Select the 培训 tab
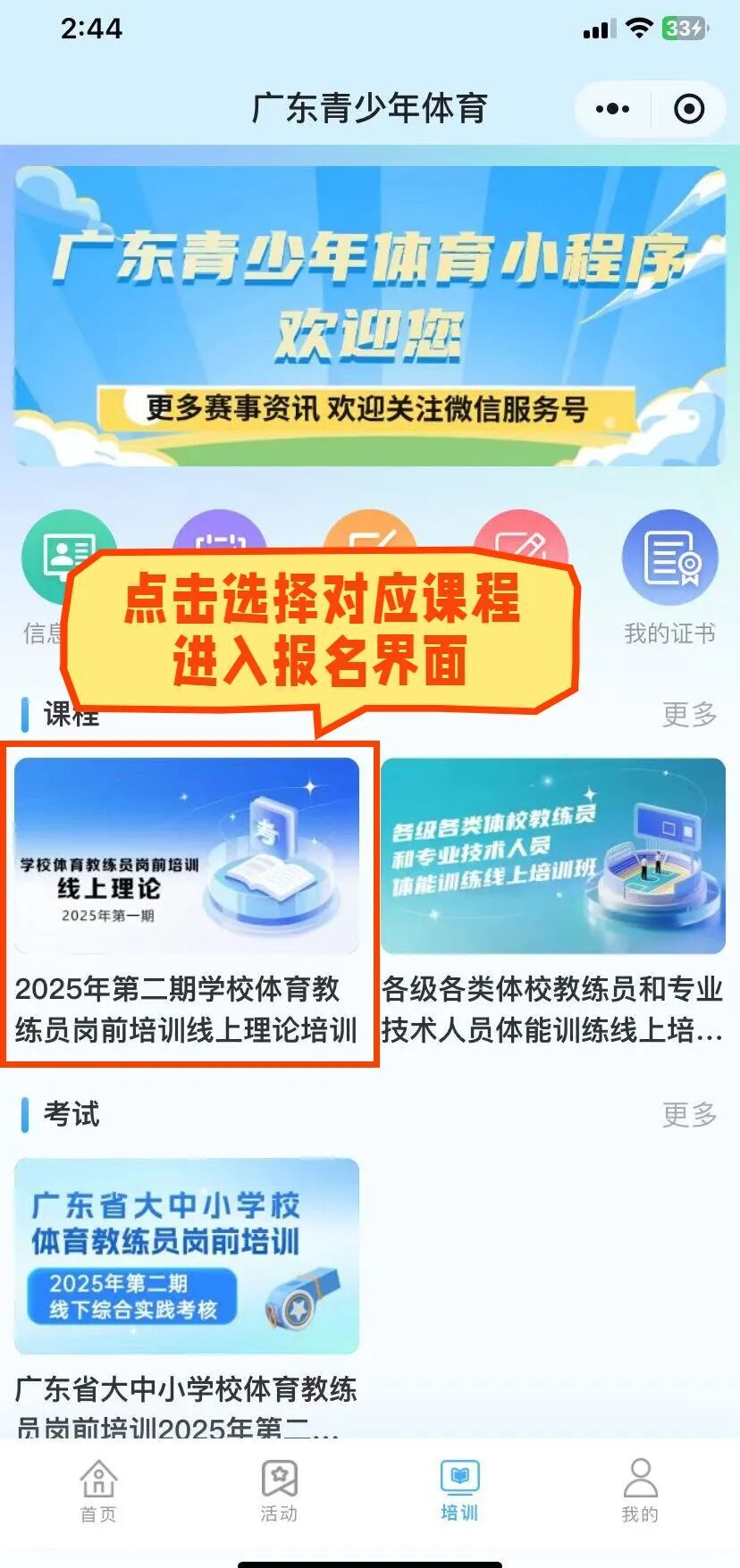This screenshot has height=1568, width=740. click(459, 1490)
